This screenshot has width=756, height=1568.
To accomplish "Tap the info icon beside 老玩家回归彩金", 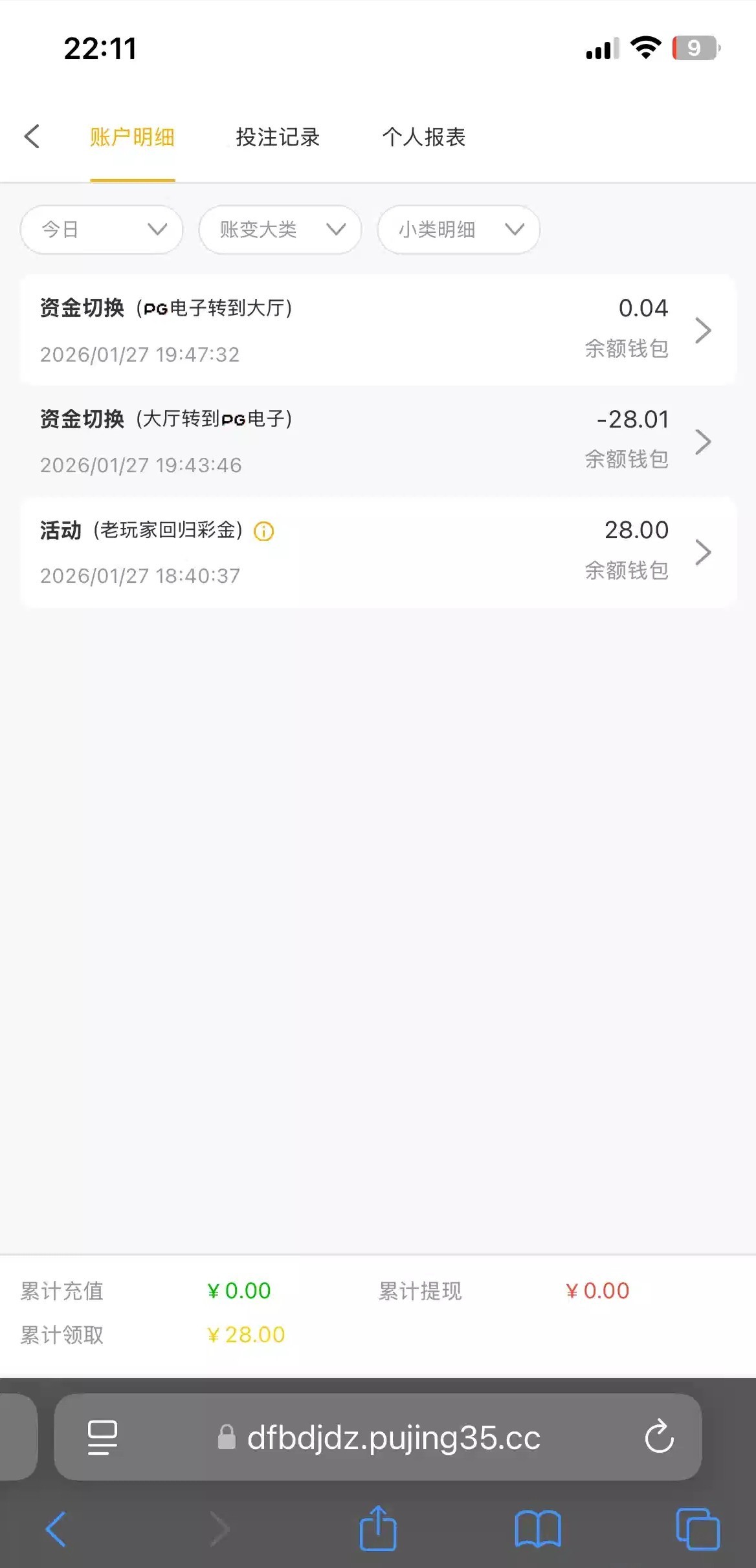I will click(263, 532).
